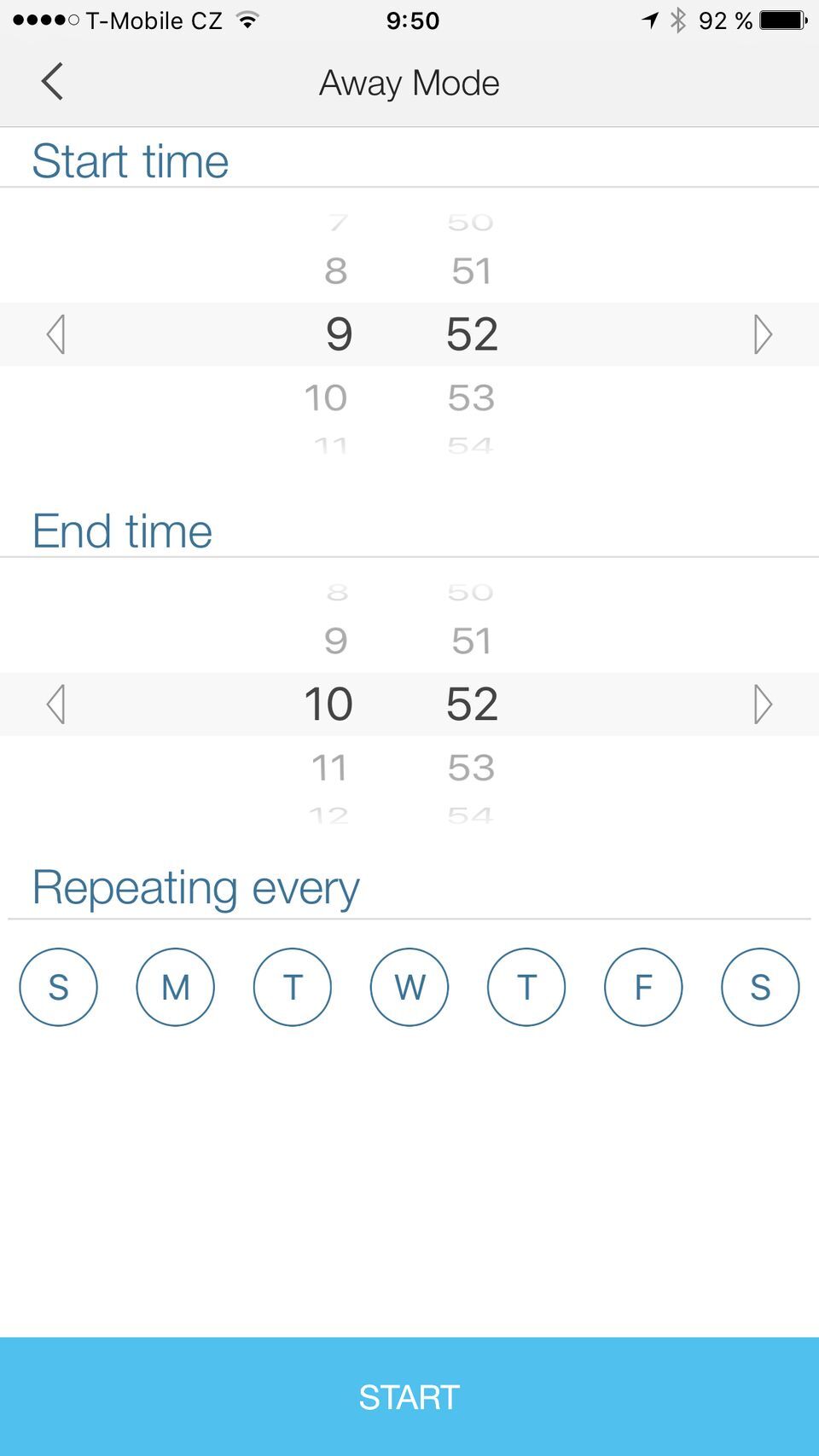The image size is (819, 1456).
Task: Choose minute 51 in End time picker
Action: 472,641
